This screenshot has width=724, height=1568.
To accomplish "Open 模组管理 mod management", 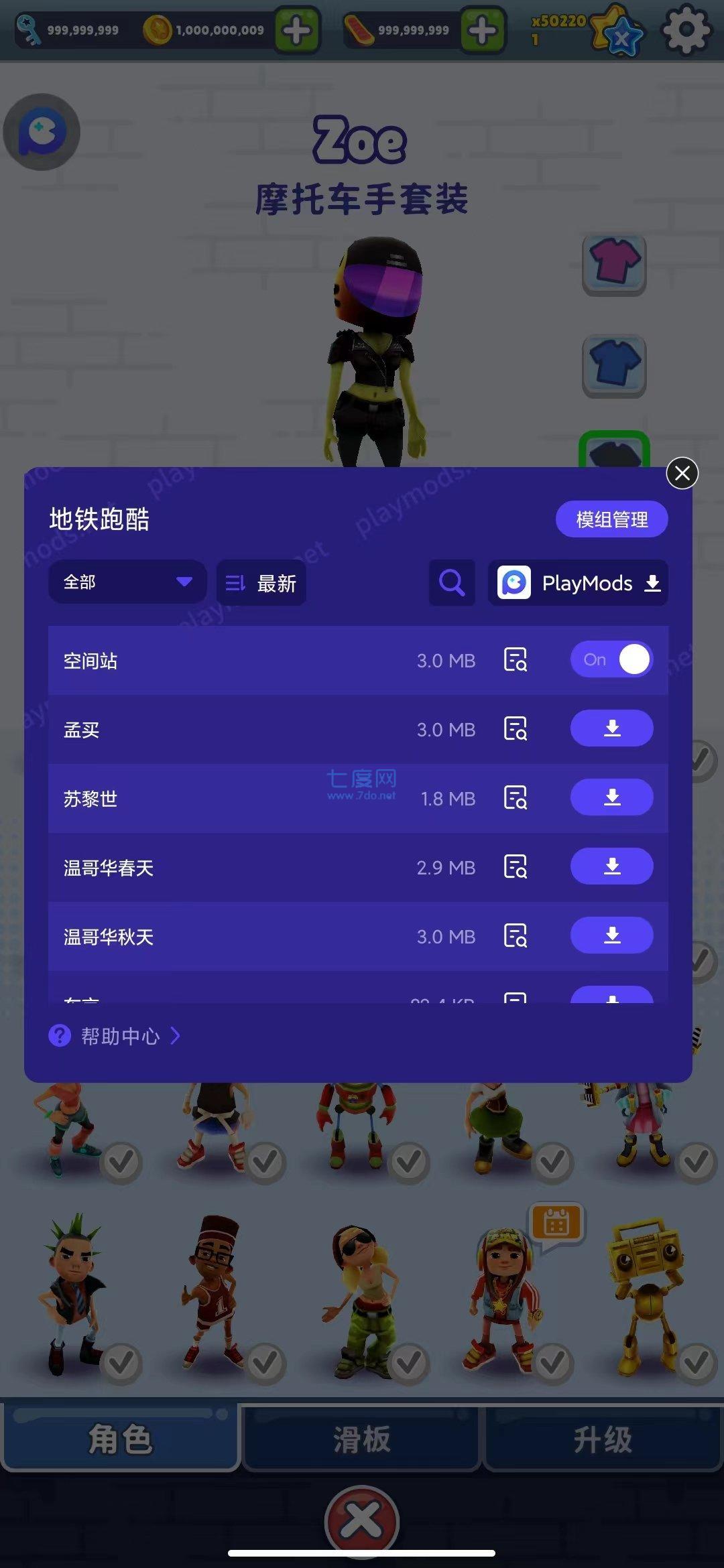I will coord(611,519).
